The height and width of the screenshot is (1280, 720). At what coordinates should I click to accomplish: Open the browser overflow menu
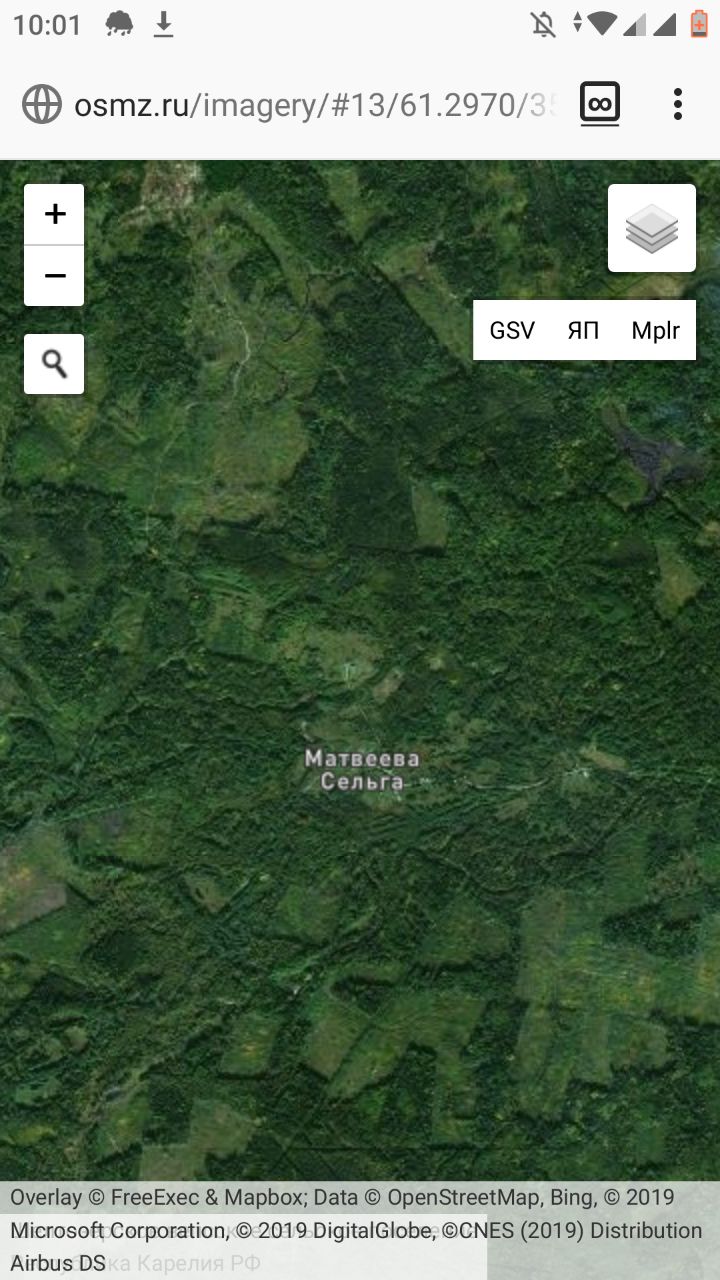click(x=678, y=104)
